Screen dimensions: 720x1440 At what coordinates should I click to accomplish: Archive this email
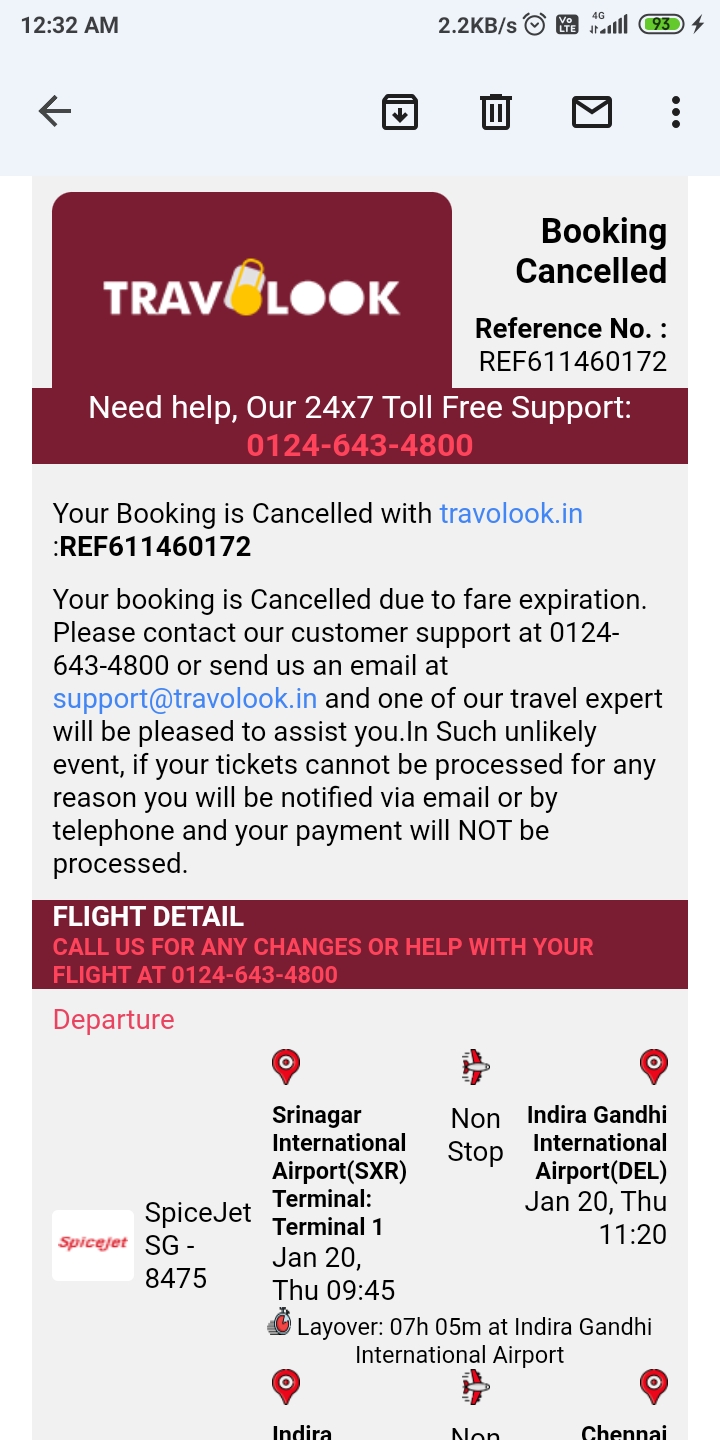[399, 112]
